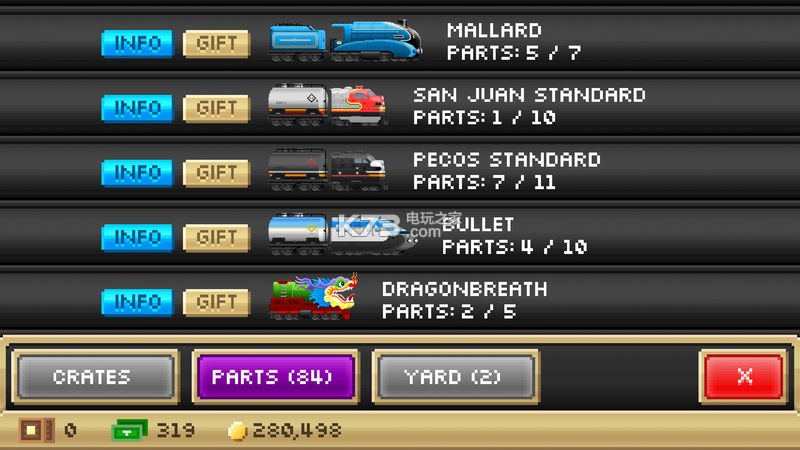This screenshot has height=450, width=800.
Task: Gift a San Juan Standard part
Action: 216,108
